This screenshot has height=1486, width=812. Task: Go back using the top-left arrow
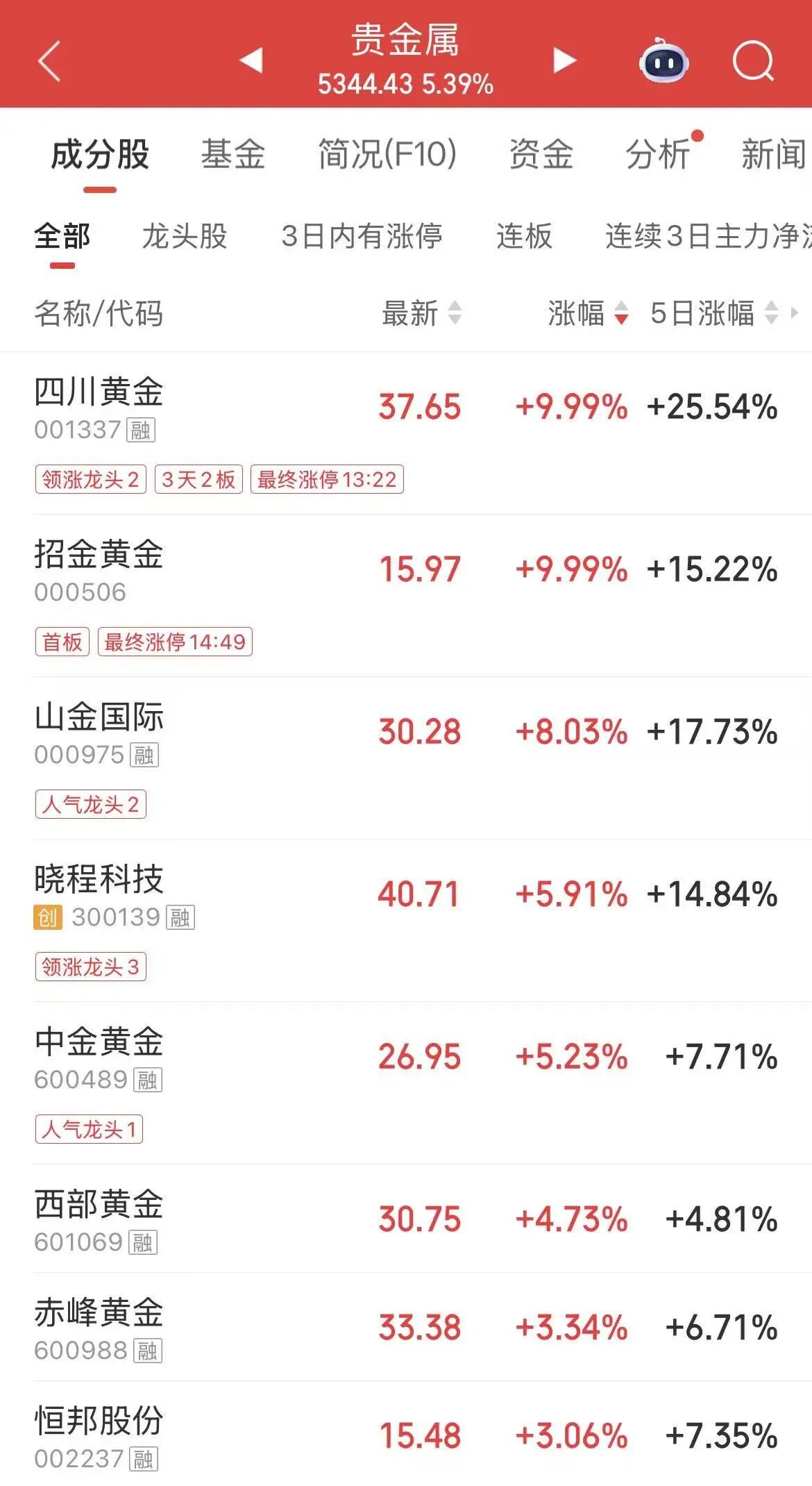pyautogui.click(x=49, y=61)
